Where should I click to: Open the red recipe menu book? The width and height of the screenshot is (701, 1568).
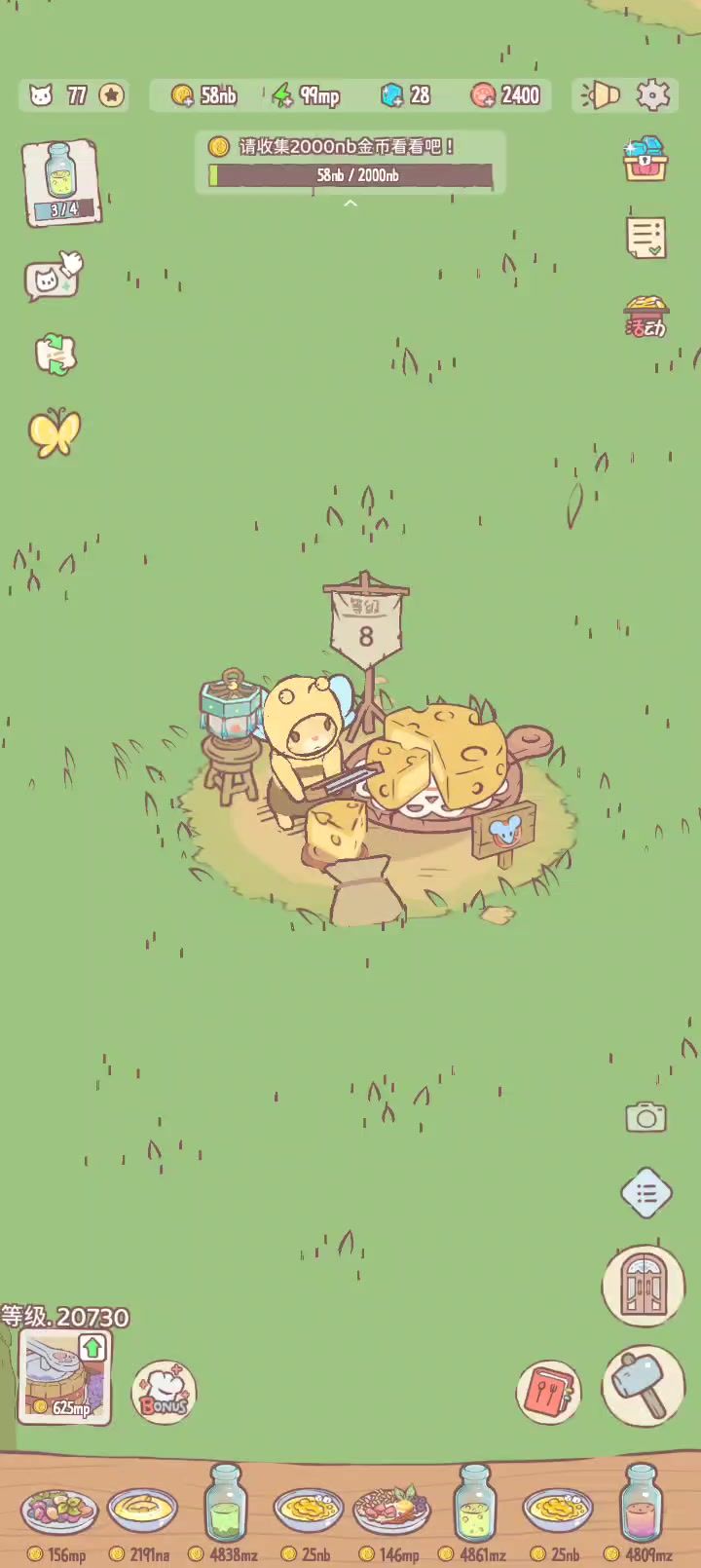coord(549,1392)
